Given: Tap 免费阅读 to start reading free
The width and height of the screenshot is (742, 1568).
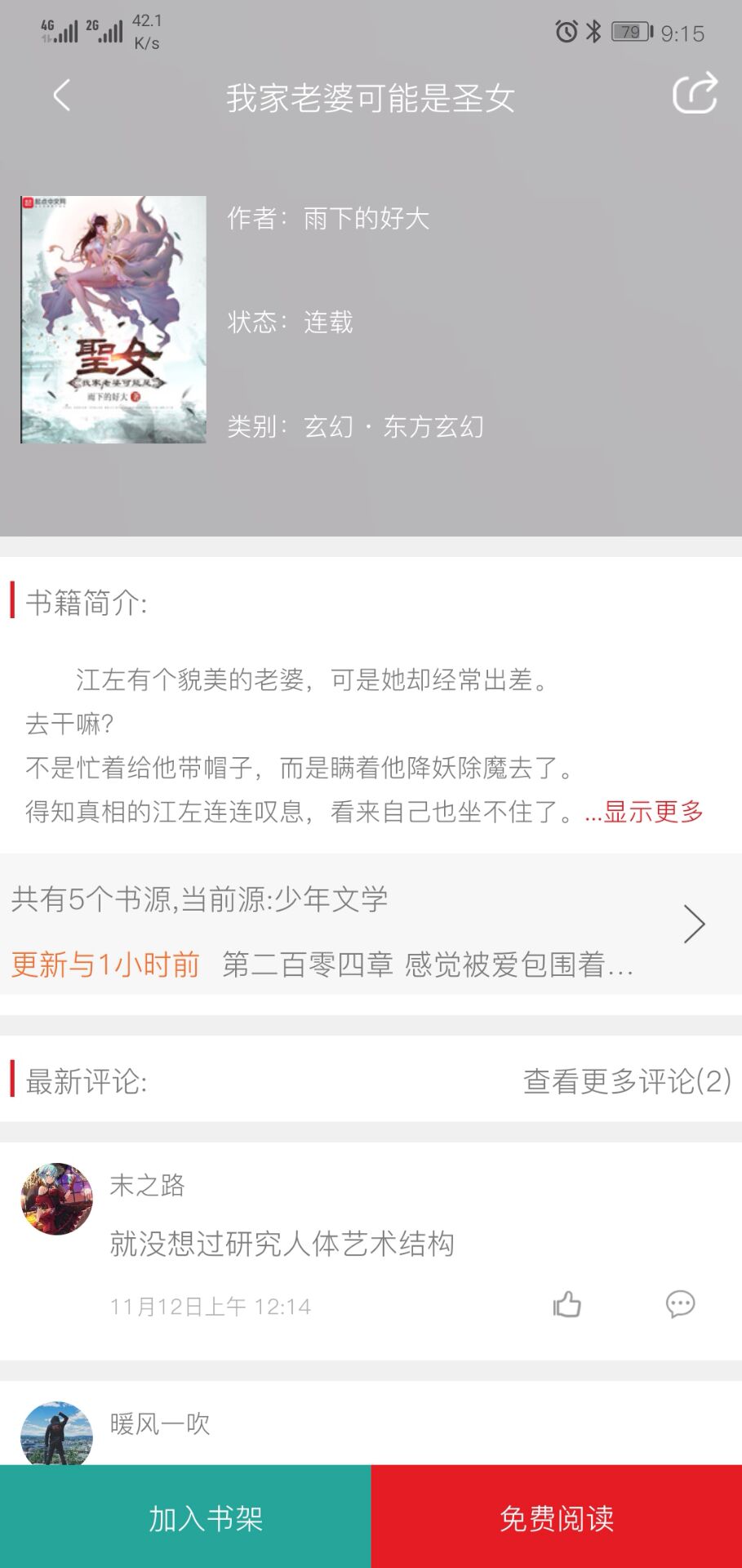Looking at the screenshot, I should (556, 1517).
